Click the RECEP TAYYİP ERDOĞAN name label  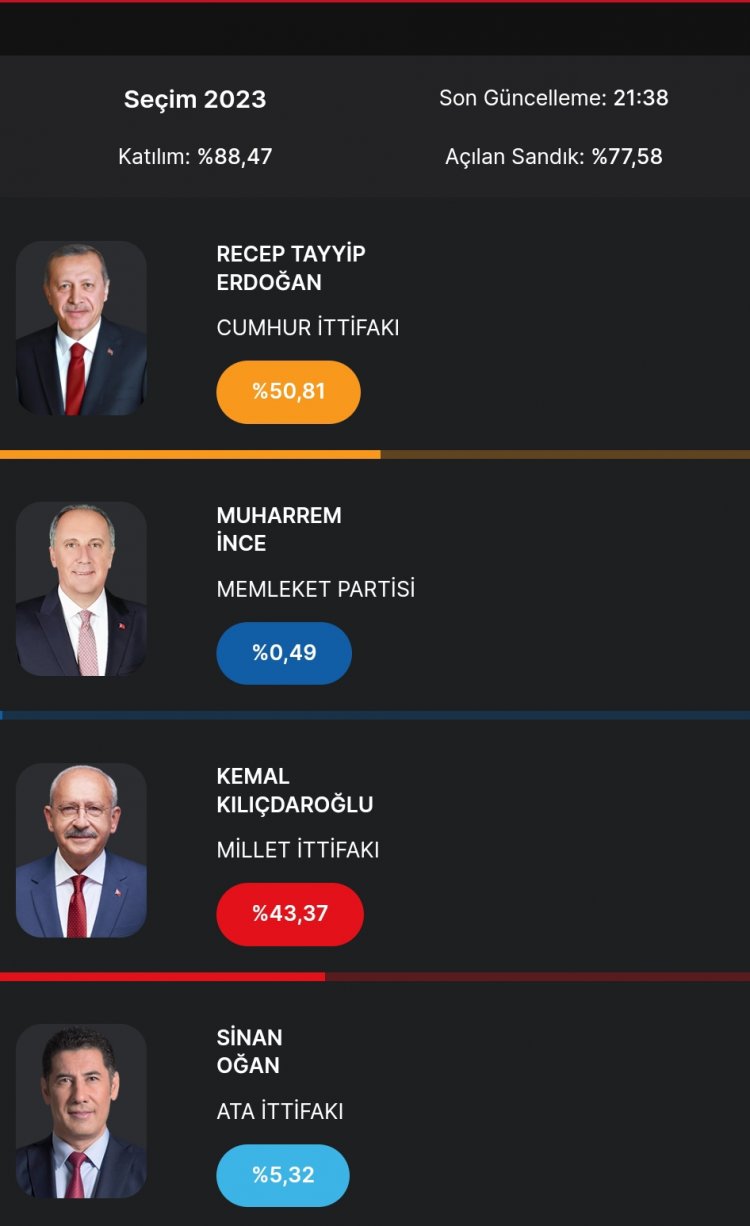pyautogui.click(x=290, y=267)
